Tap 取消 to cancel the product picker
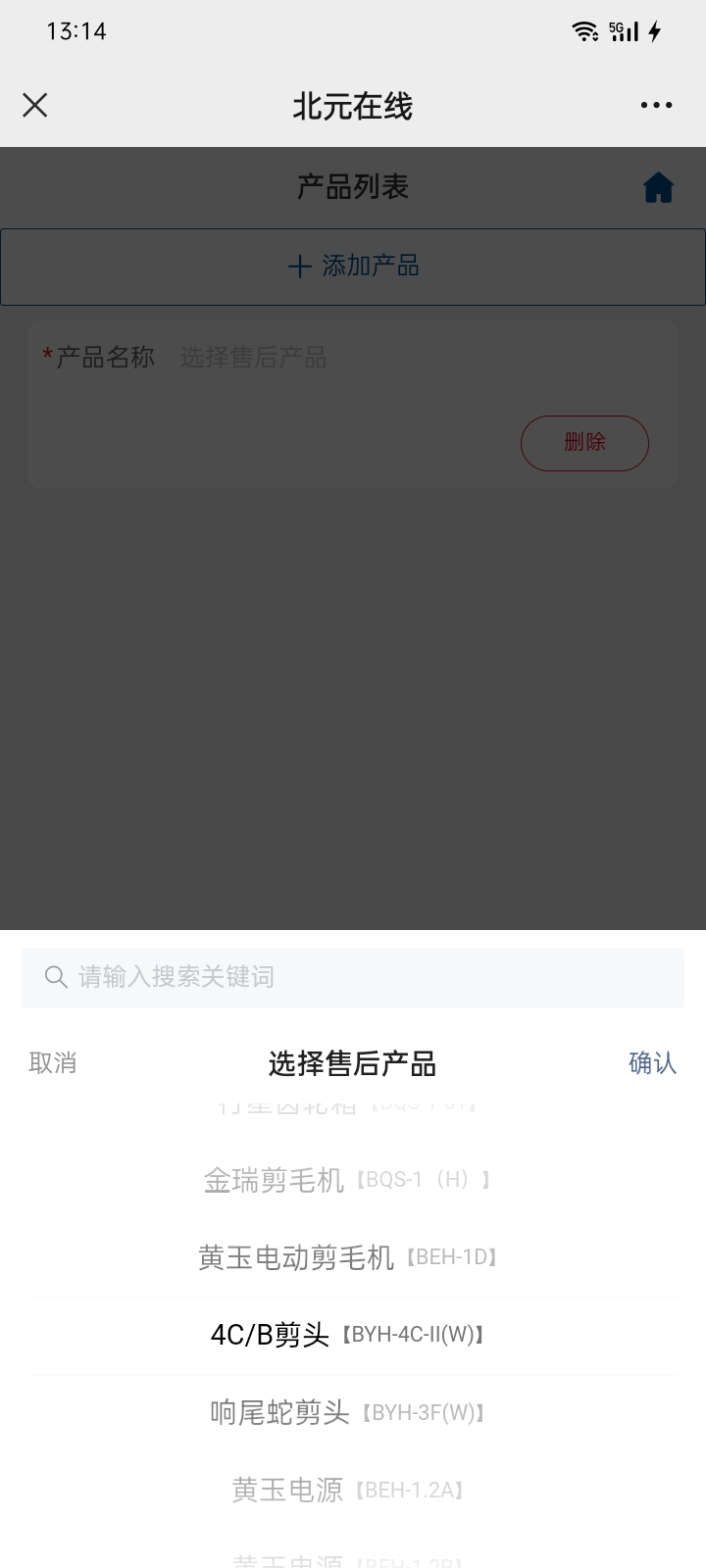 (x=53, y=1062)
